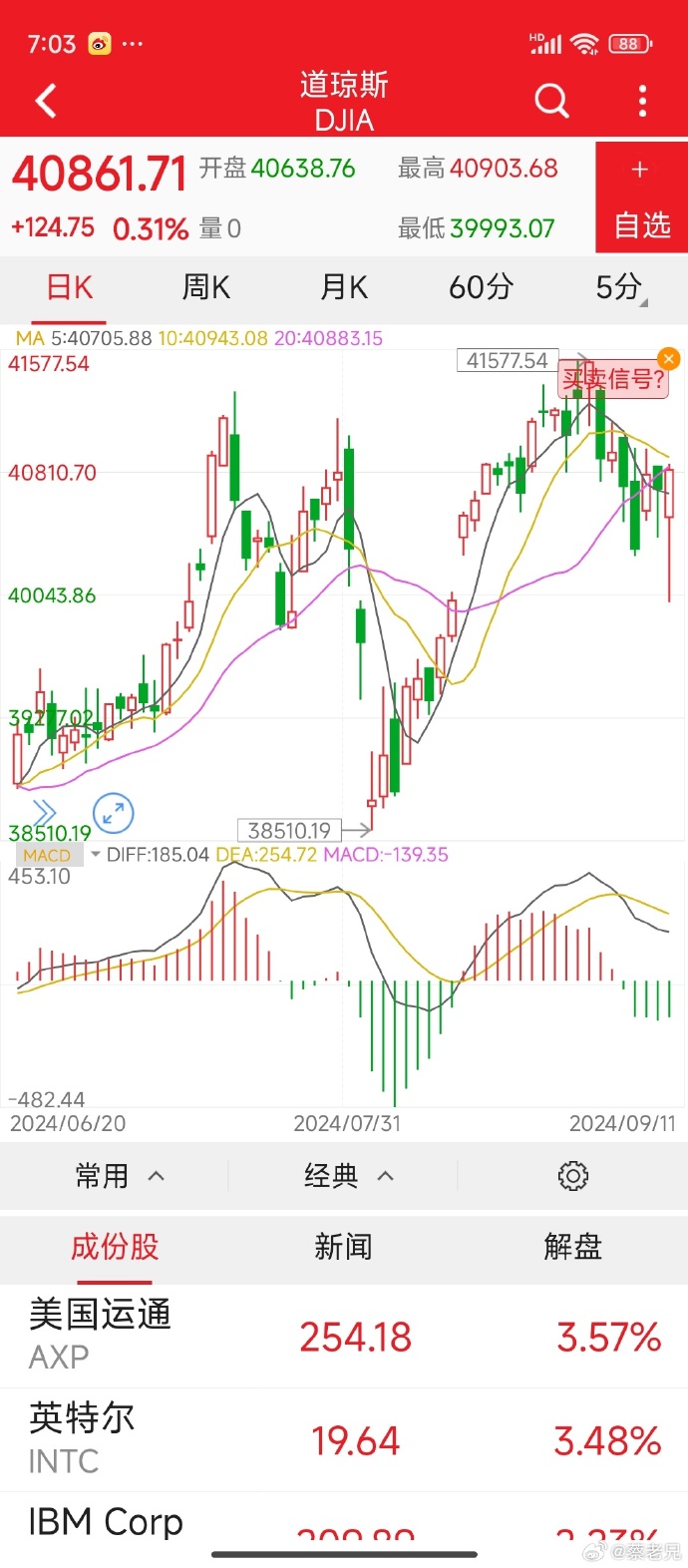Select the 月K chart tab
The image size is (688, 1568).
pyautogui.click(x=344, y=288)
